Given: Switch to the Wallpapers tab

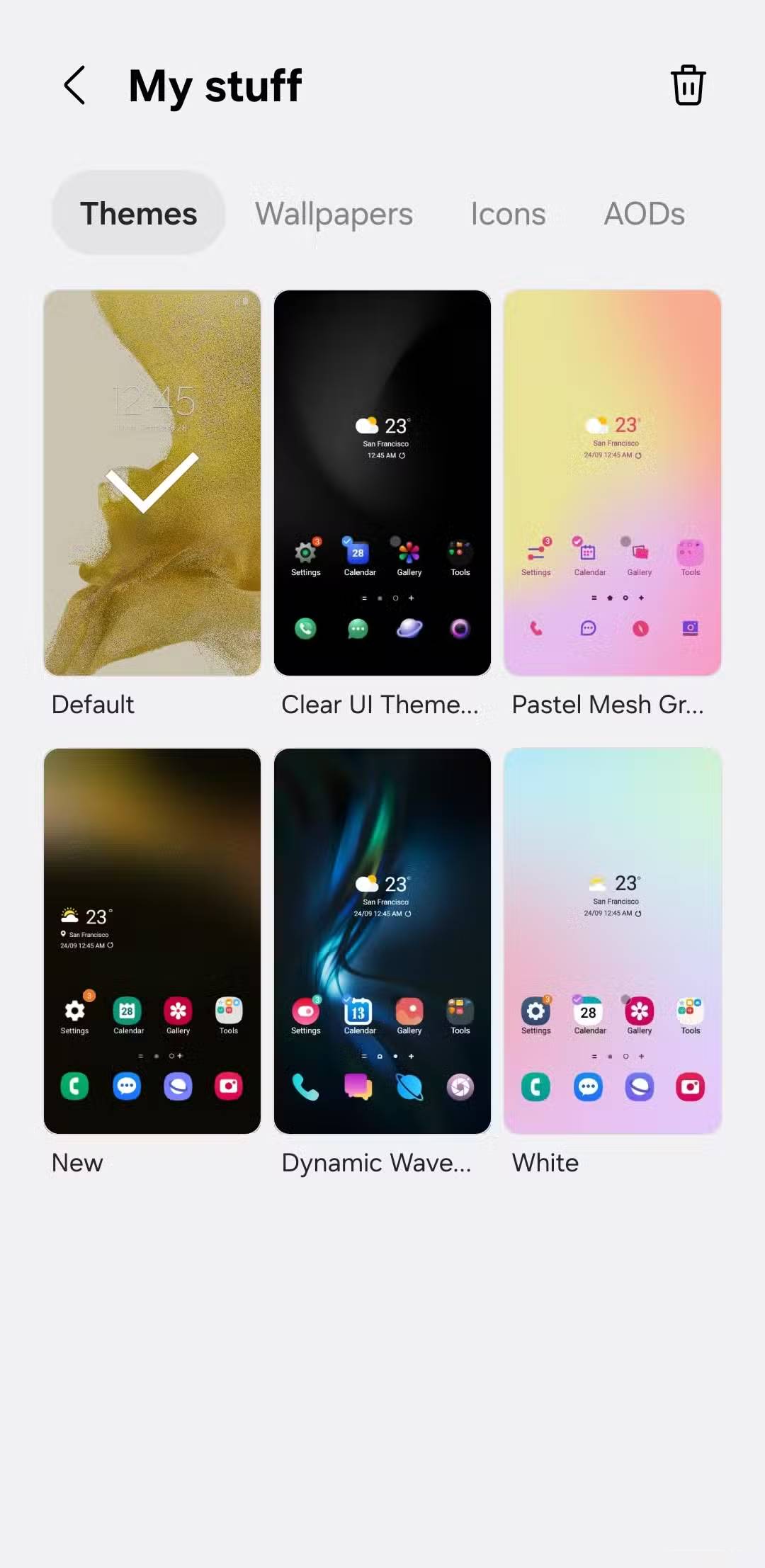Looking at the screenshot, I should click(334, 213).
